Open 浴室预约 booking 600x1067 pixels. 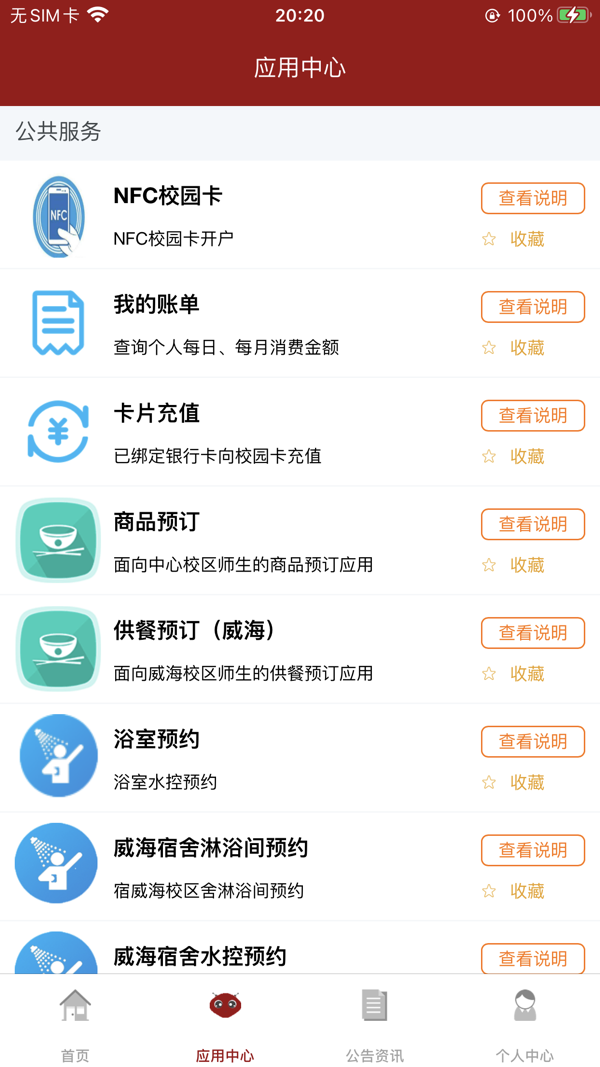click(x=156, y=740)
